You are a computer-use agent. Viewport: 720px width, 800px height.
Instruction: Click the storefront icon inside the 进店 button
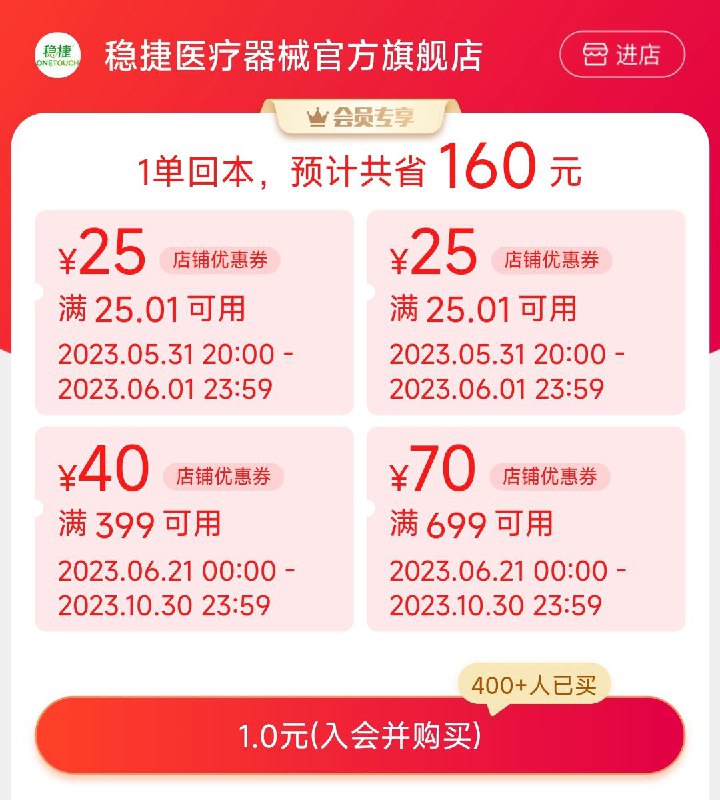[x=595, y=56]
